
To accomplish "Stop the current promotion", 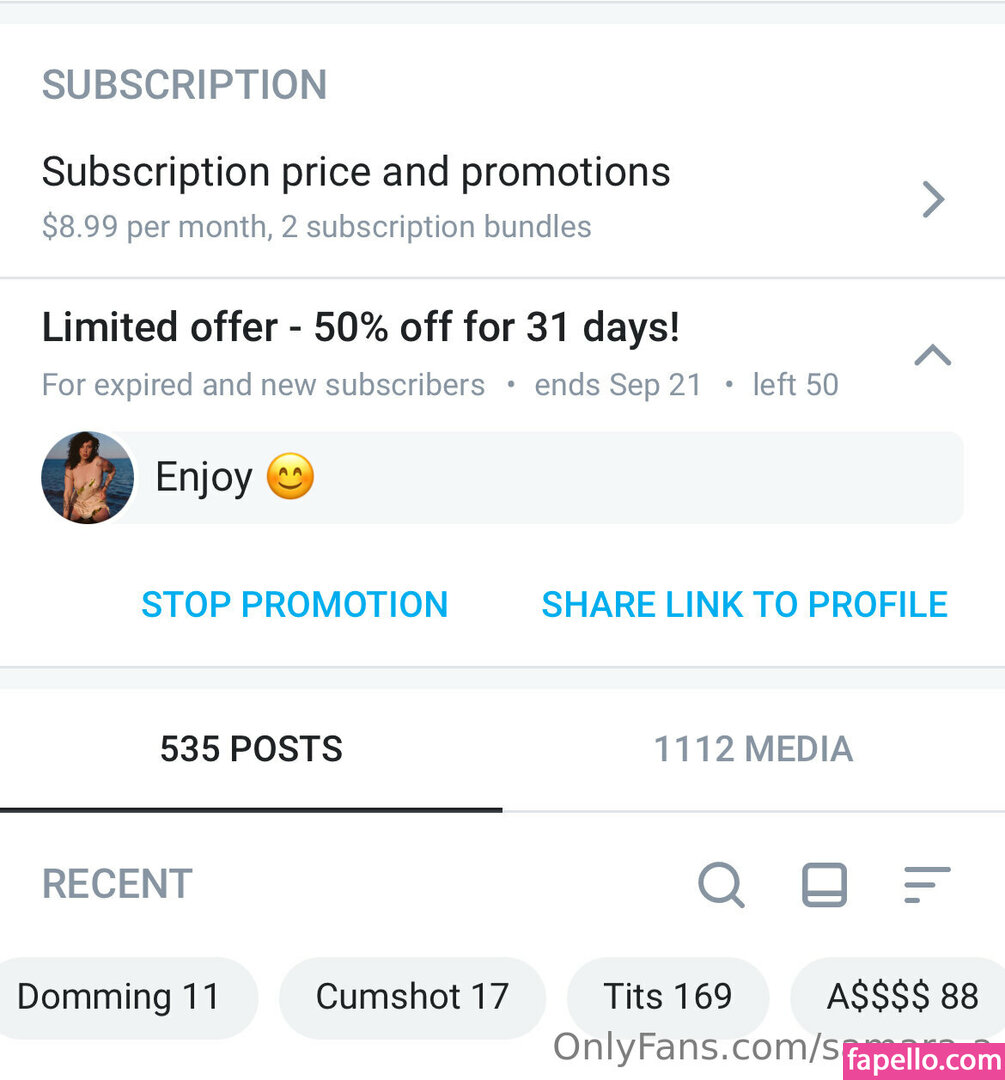I will coord(294,605).
